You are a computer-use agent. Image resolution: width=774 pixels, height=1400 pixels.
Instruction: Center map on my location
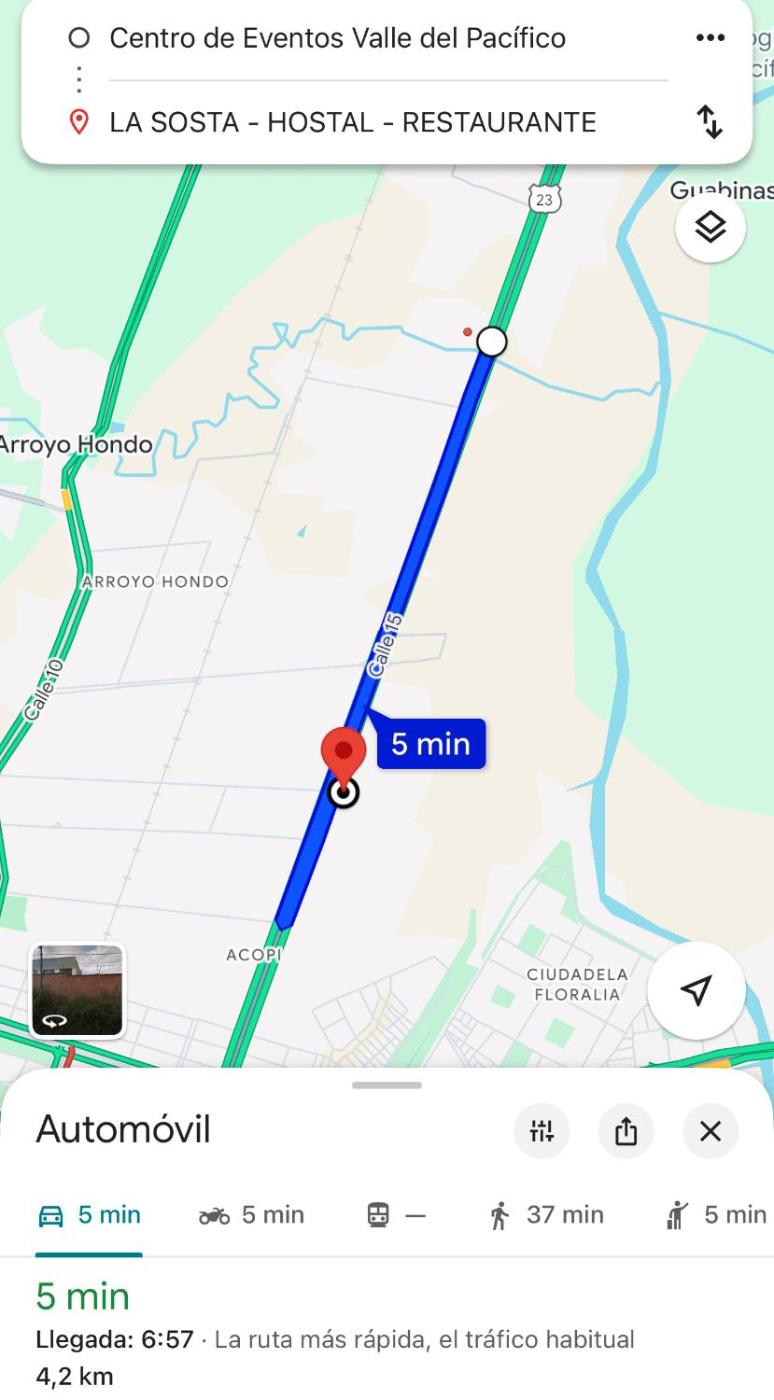[x=696, y=990]
